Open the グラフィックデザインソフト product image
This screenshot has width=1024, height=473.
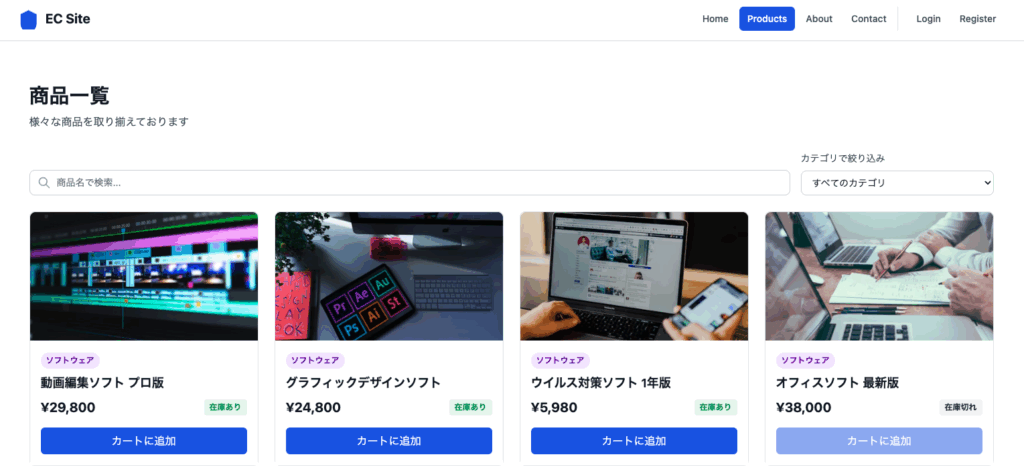pyautogui.click(x=389, y=276)
